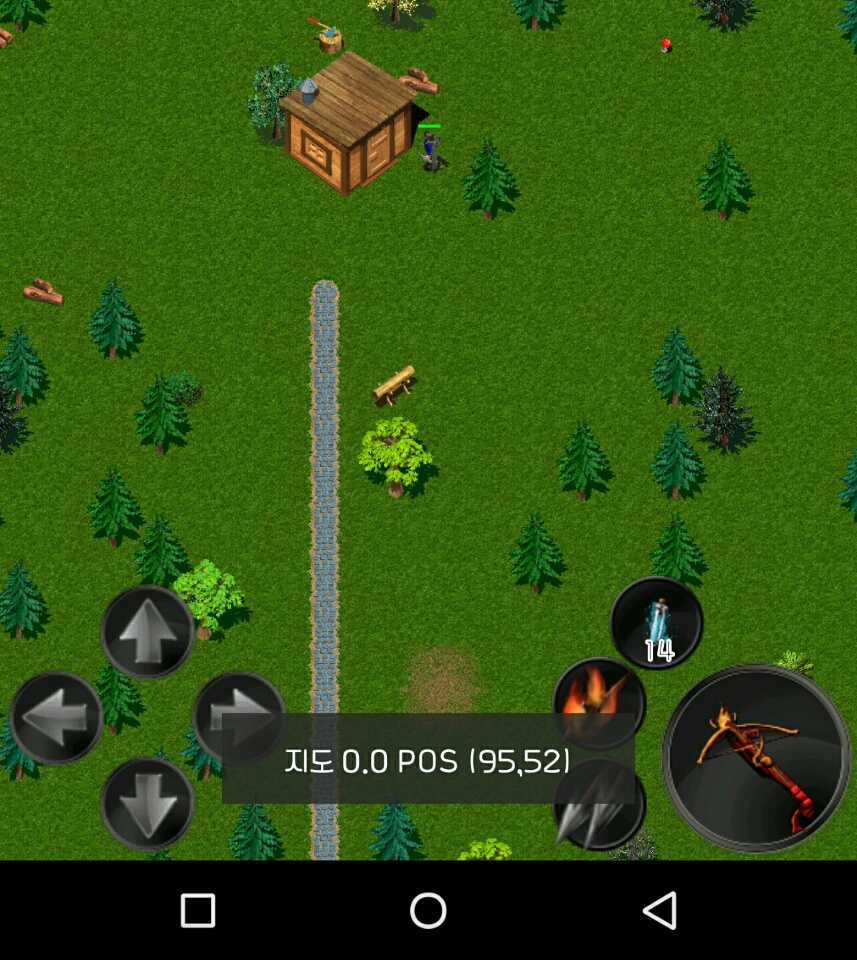Viewport: 857px width, 960px height.
Task: Use the potion item showing 14
Action: pyautogui.click(x=657, y=623)
